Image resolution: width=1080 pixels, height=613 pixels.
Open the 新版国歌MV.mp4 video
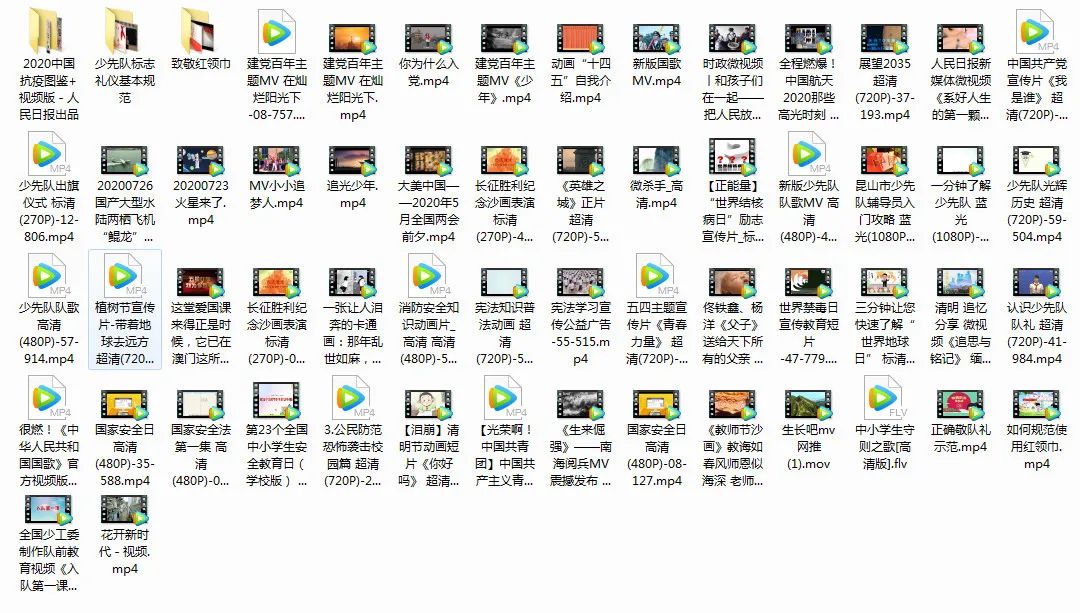pos(657,33)
